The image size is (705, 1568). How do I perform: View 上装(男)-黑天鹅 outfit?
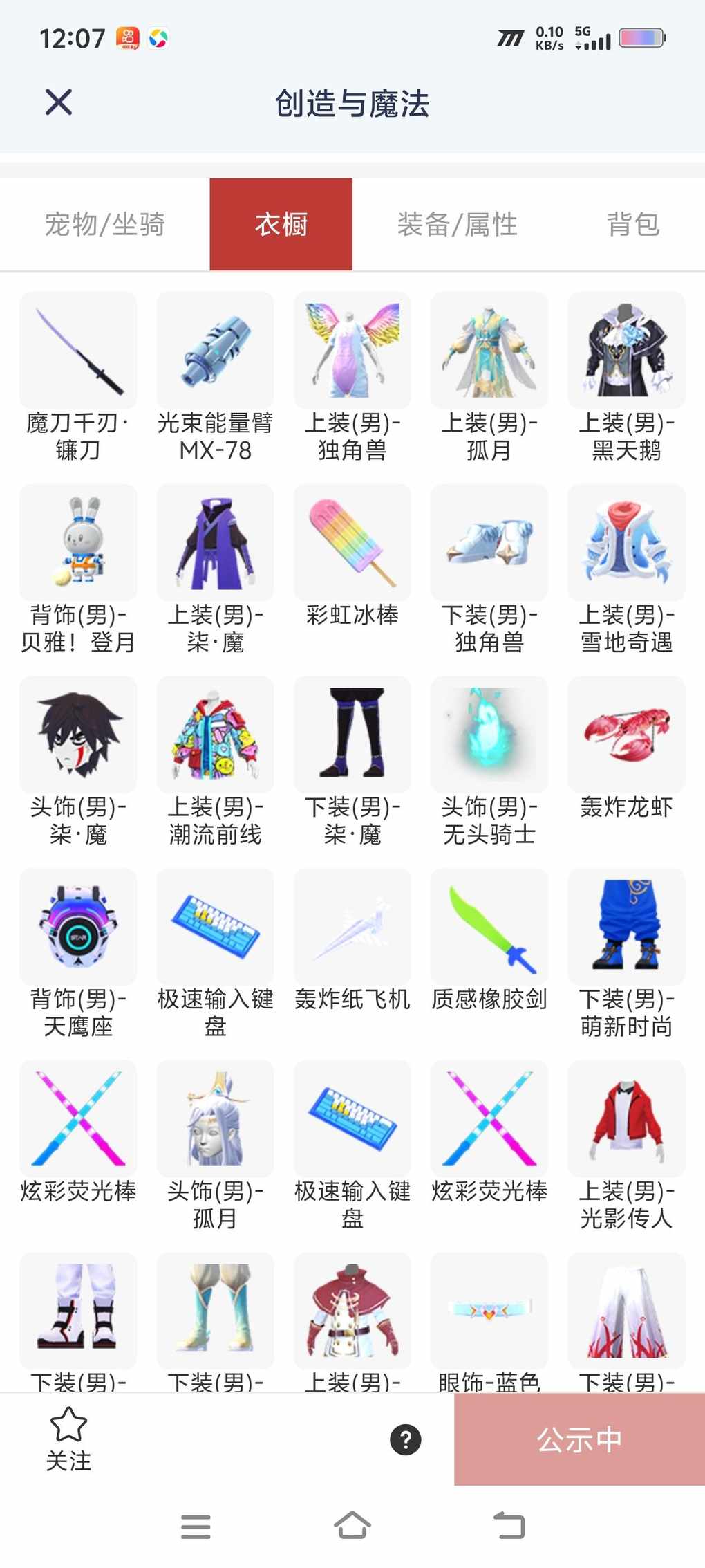click(626, 351)
